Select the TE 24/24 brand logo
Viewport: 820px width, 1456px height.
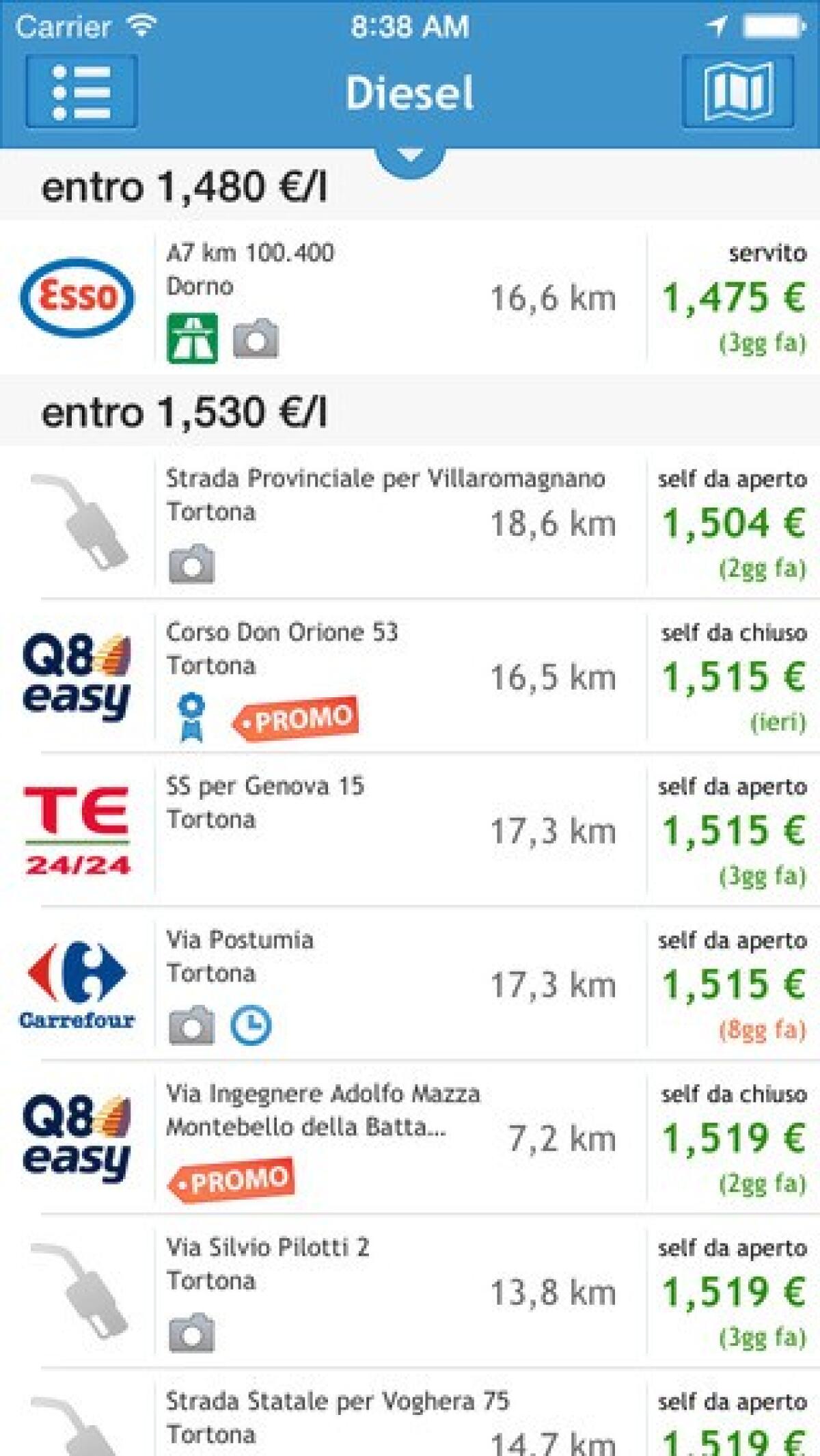[x=77, y=828]
